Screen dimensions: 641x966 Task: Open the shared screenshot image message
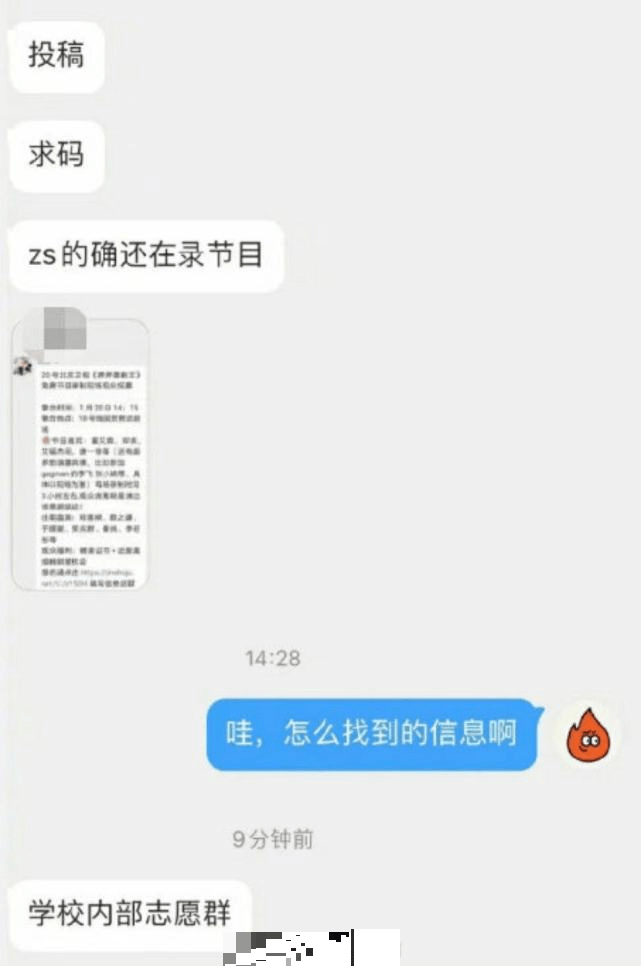tap(81, 454)
